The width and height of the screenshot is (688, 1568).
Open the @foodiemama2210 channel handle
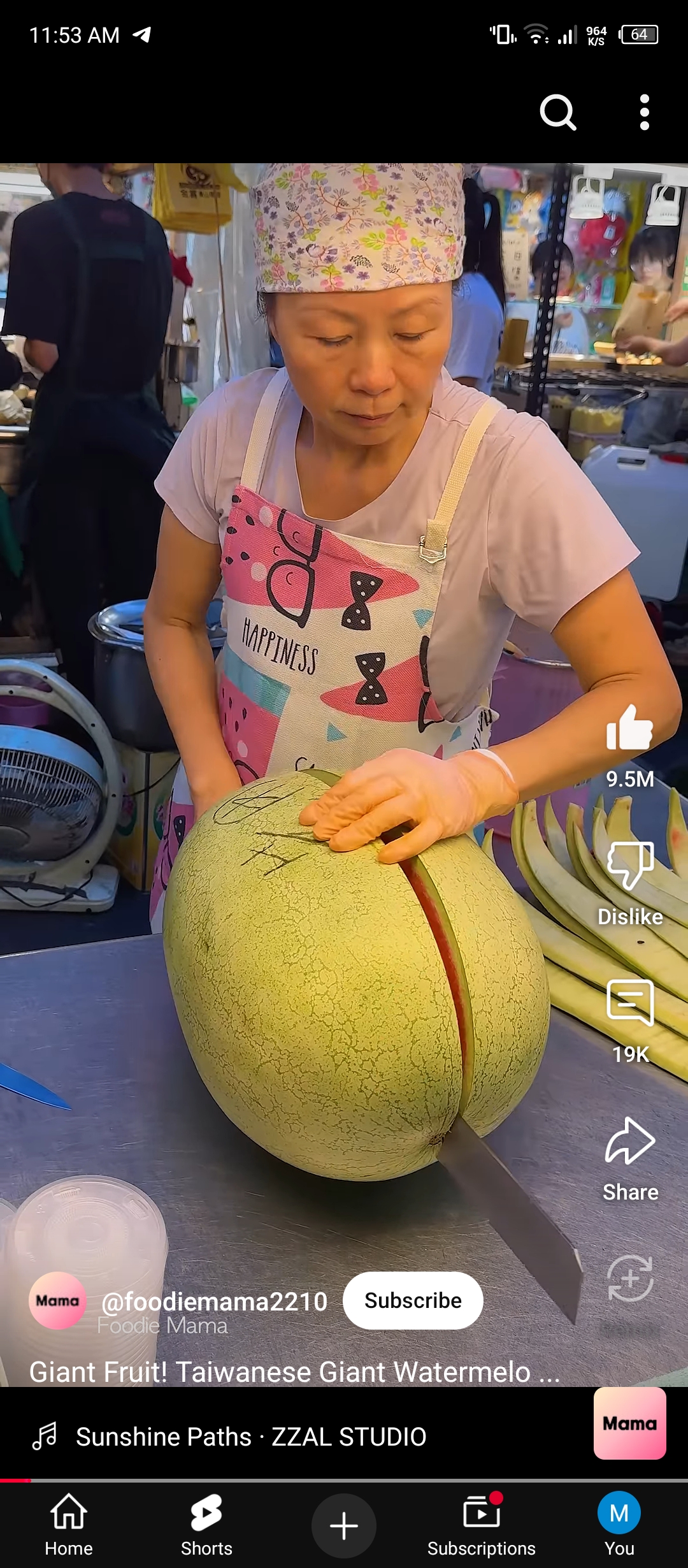(214, 1302)
